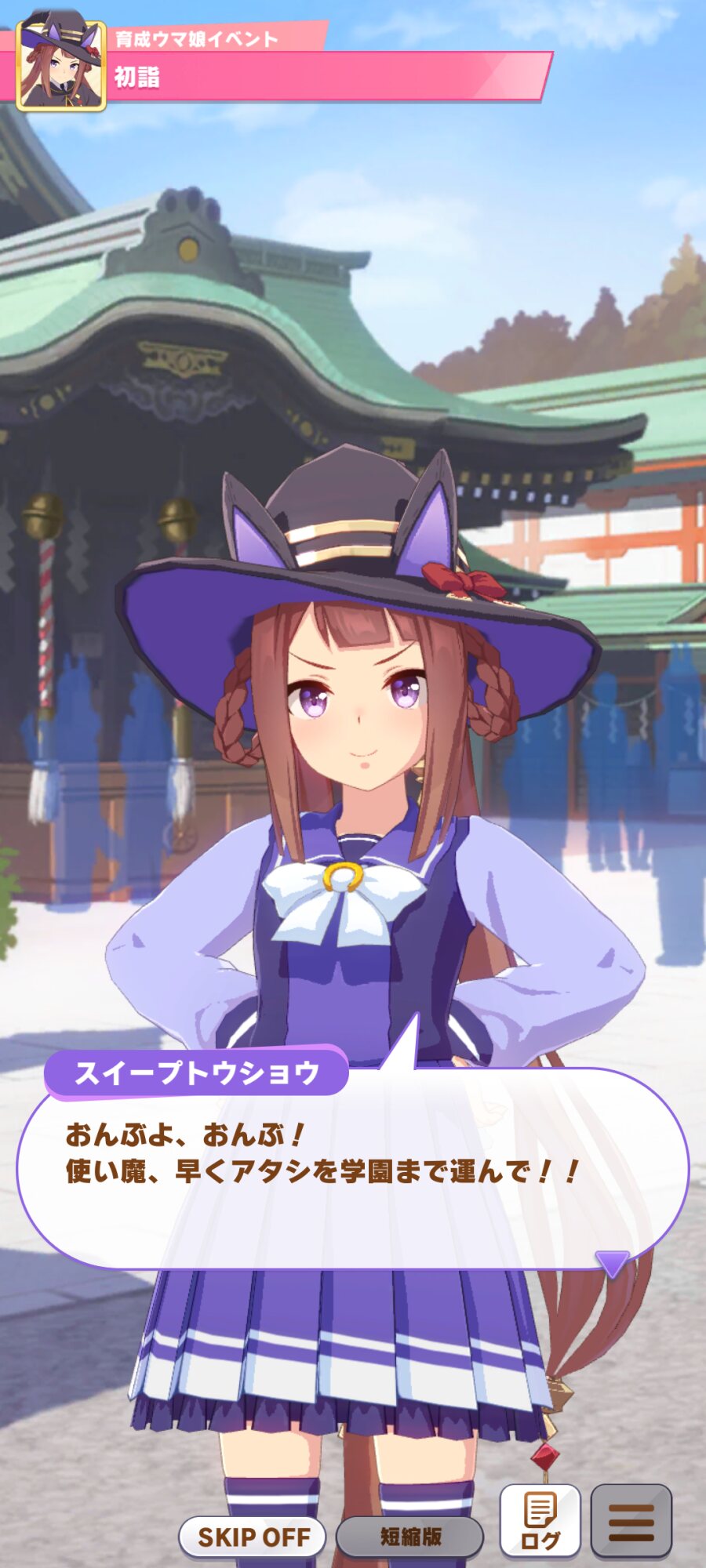Switch to the 短縮版 shortened mode

tap(410, 1537)
